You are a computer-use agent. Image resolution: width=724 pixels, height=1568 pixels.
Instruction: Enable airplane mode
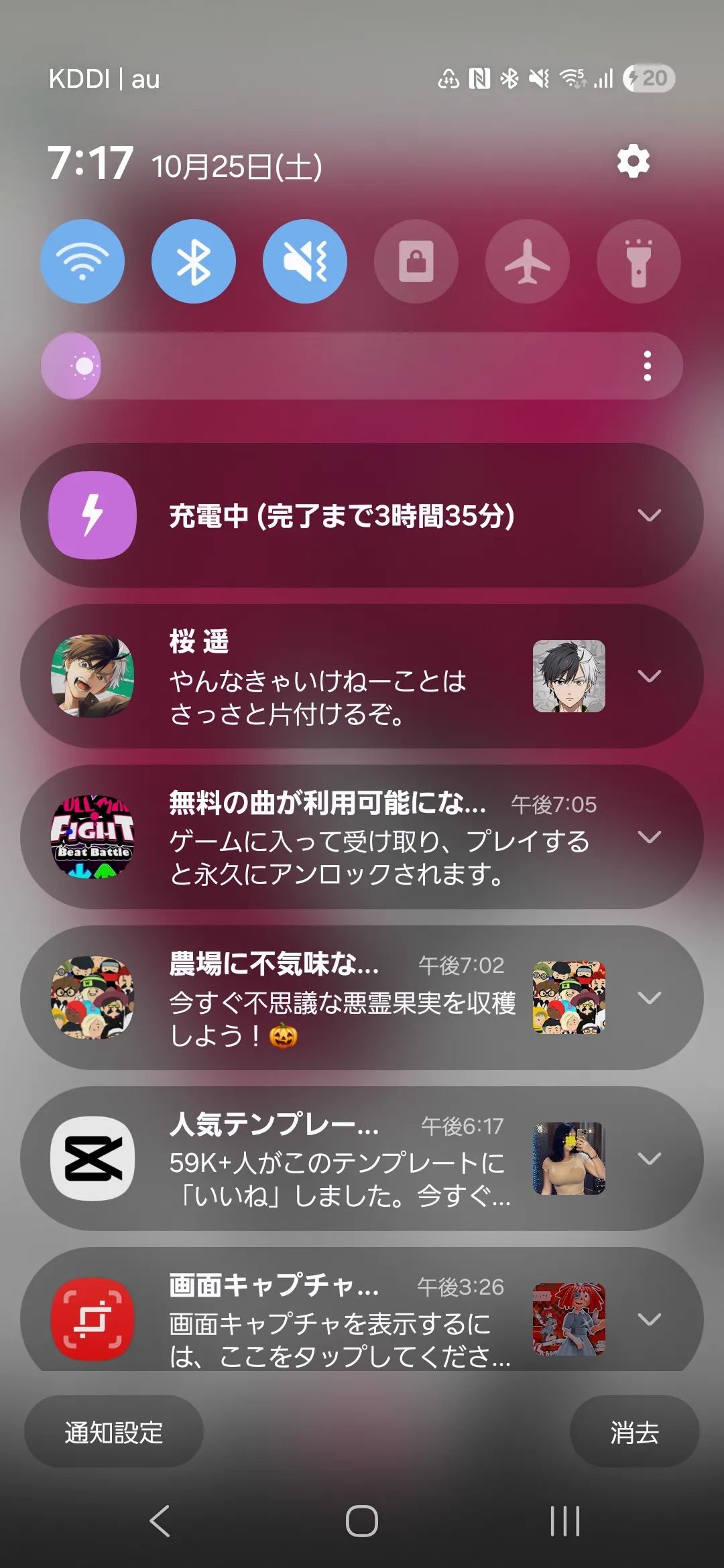528,261
